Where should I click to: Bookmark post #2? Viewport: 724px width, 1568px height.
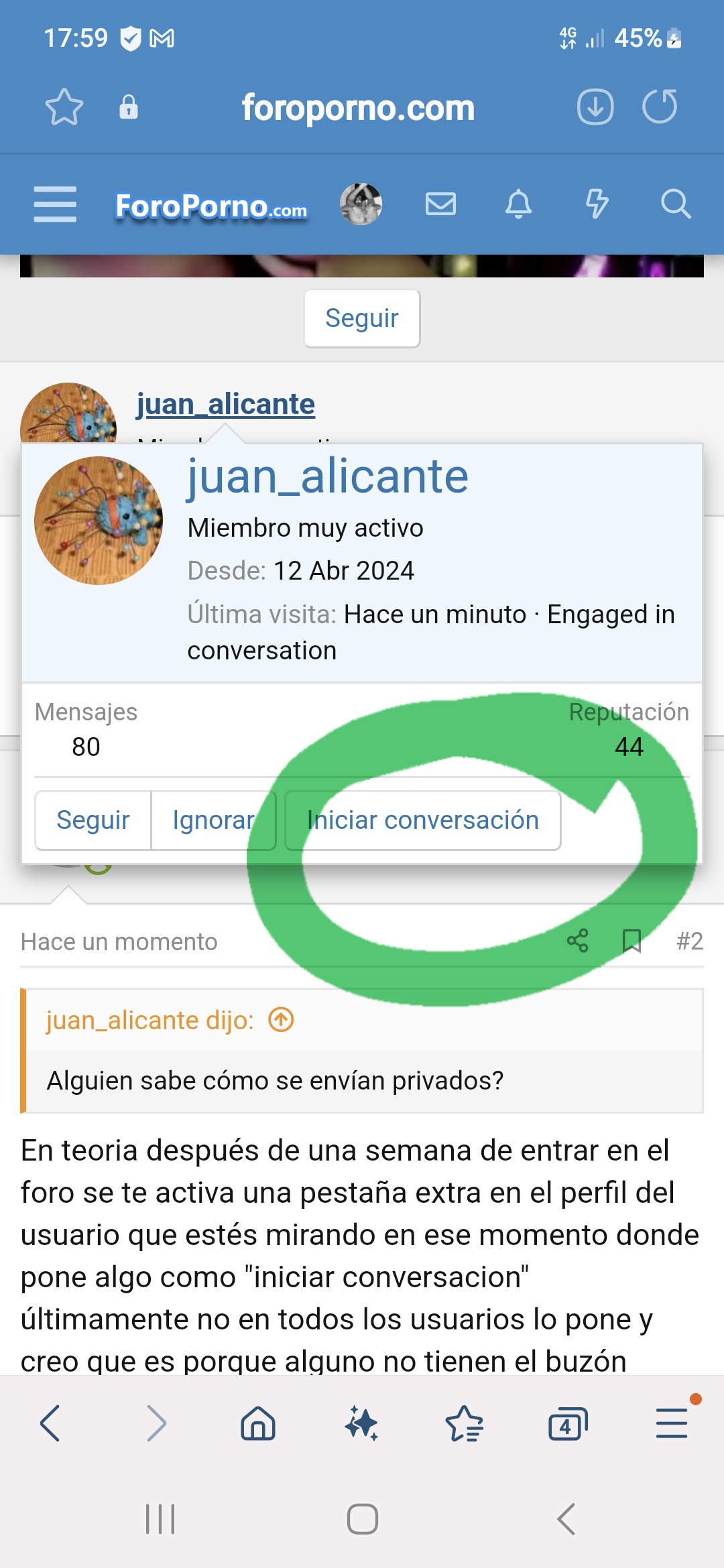click(x=631, y=941)
